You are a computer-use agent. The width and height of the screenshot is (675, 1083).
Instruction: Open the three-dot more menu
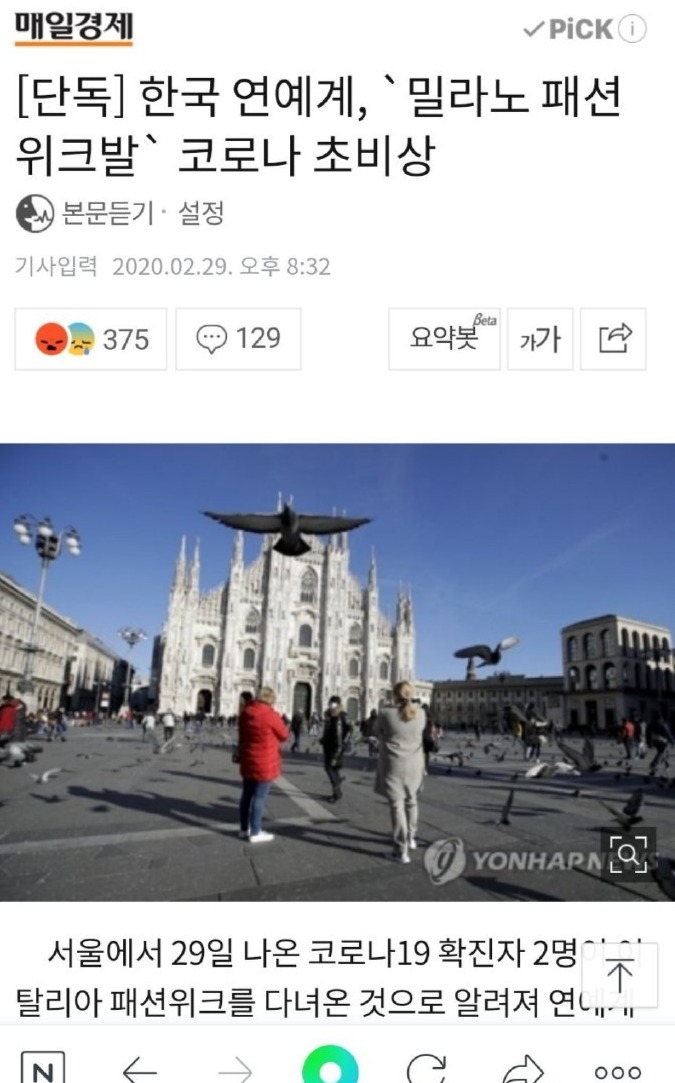[x=617, y=1071]
